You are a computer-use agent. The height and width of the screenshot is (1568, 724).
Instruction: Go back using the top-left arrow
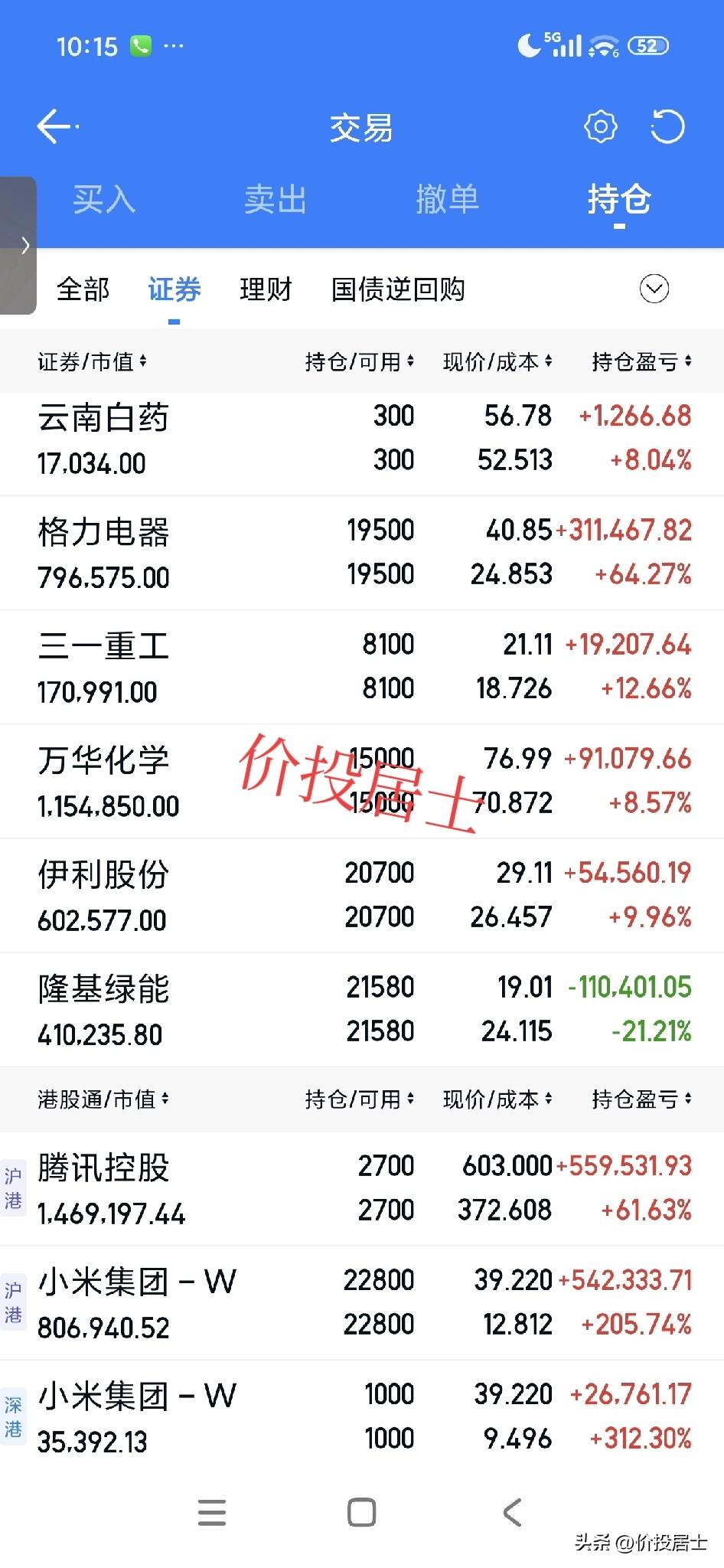tap(56, 127)
